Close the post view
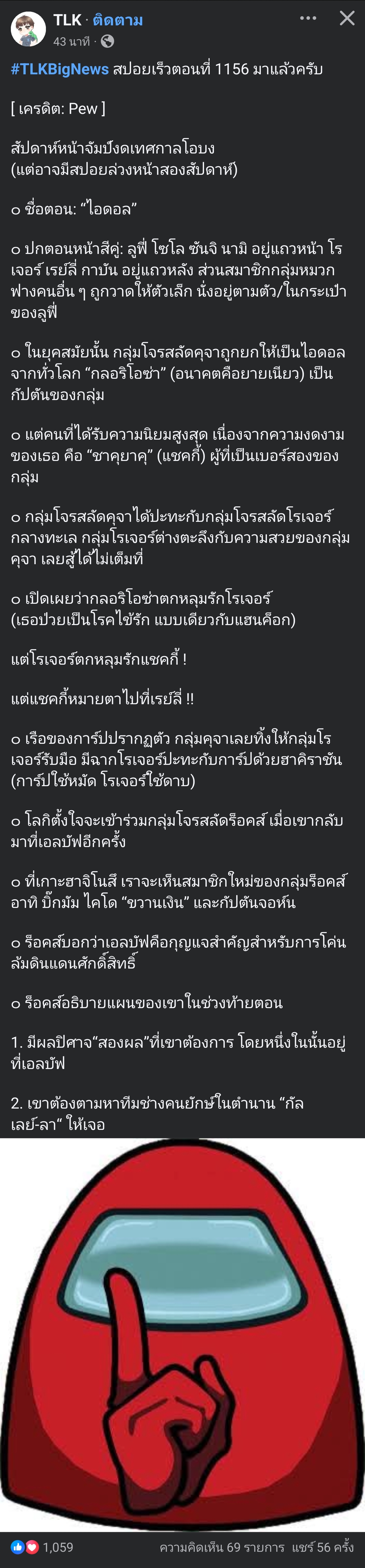 click(x=347, y=18)
